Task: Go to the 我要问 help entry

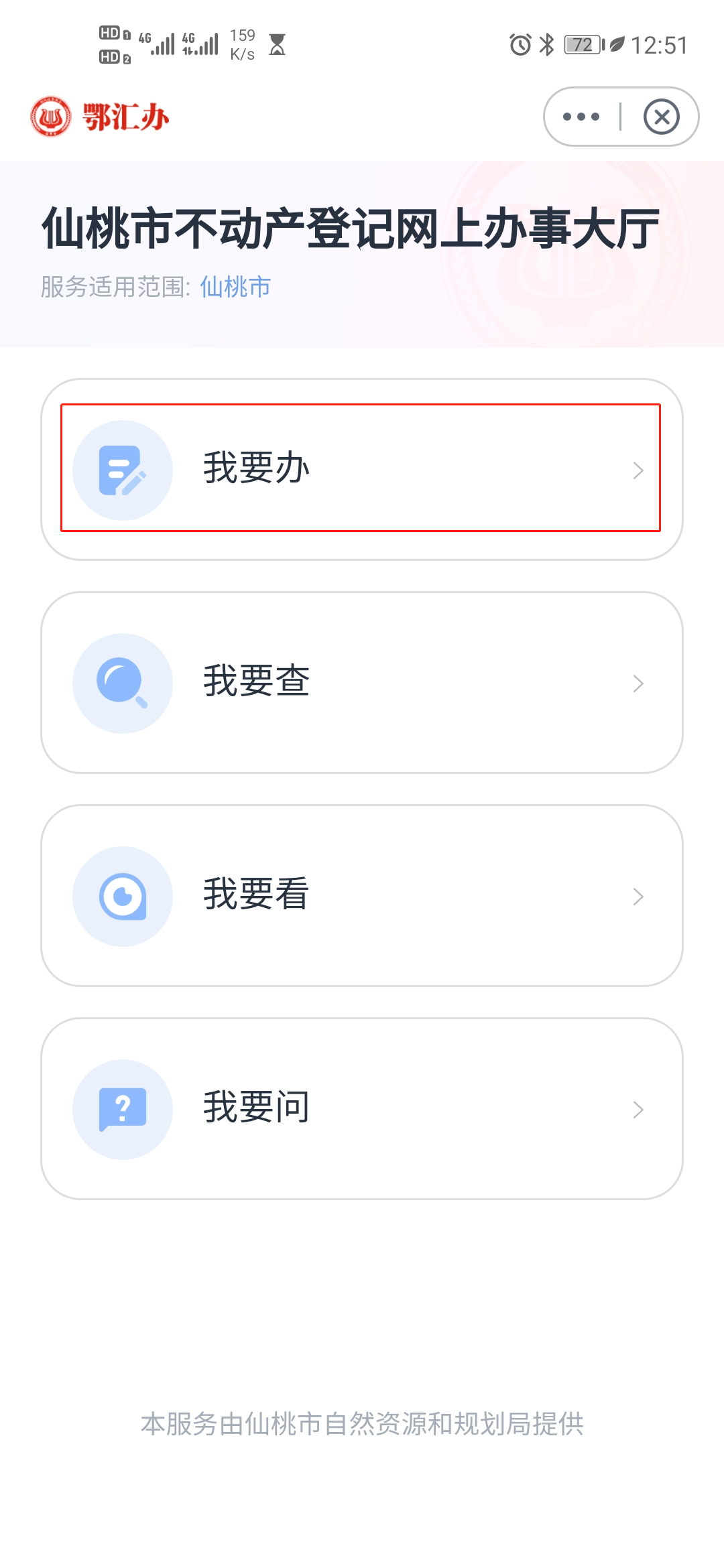Action: click(361, 1108)
